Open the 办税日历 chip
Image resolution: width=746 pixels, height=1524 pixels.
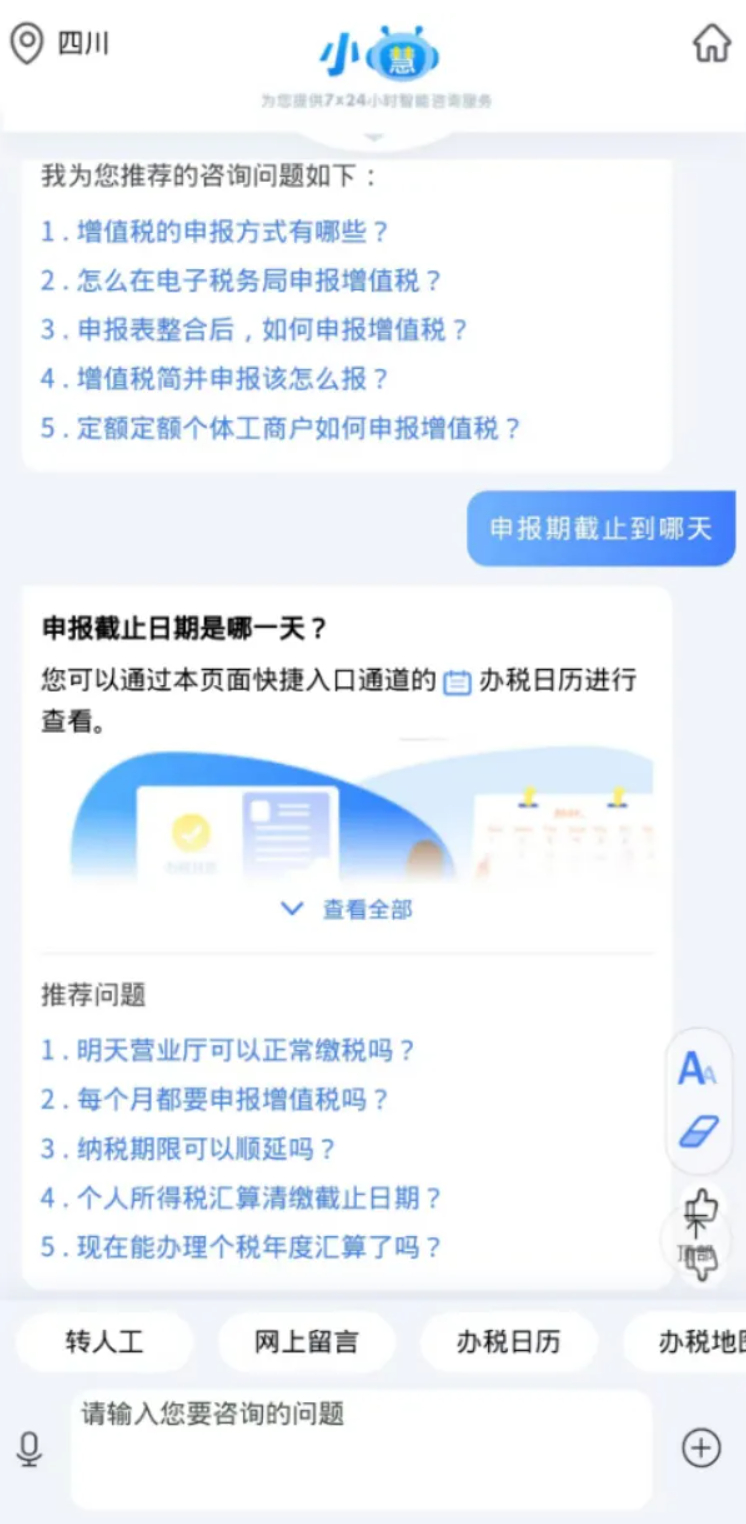tap(508, 1342)
